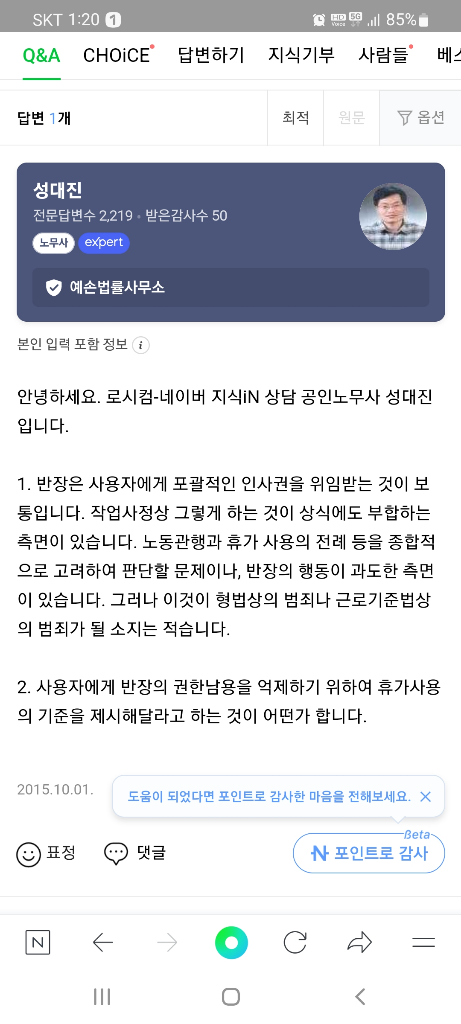This screenshot has width=461, height=1024.
Task: Open the browser menu lines icon
Action: pyautogui.click(x=424, y=942)
